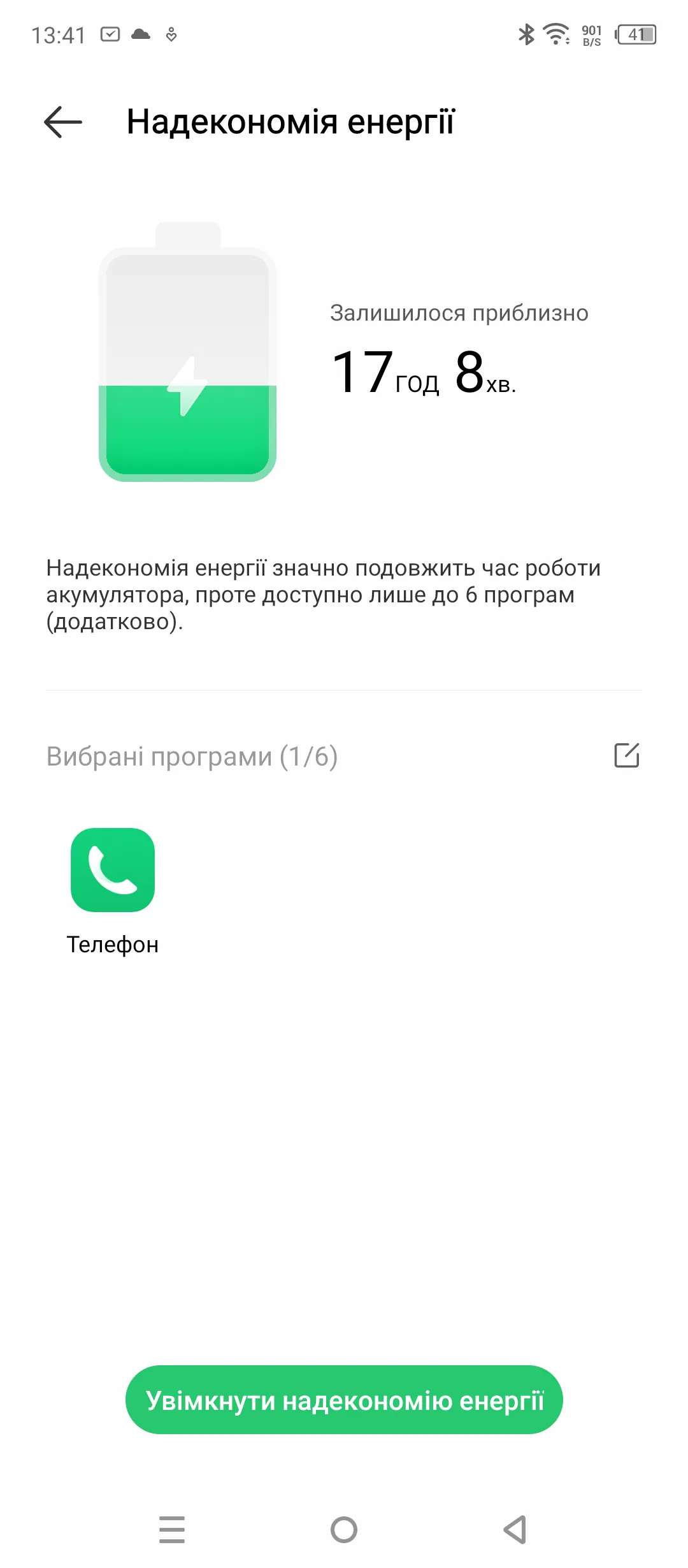
Task: Tap Увімкнути надекономію енергії button
Action: 344,1400
